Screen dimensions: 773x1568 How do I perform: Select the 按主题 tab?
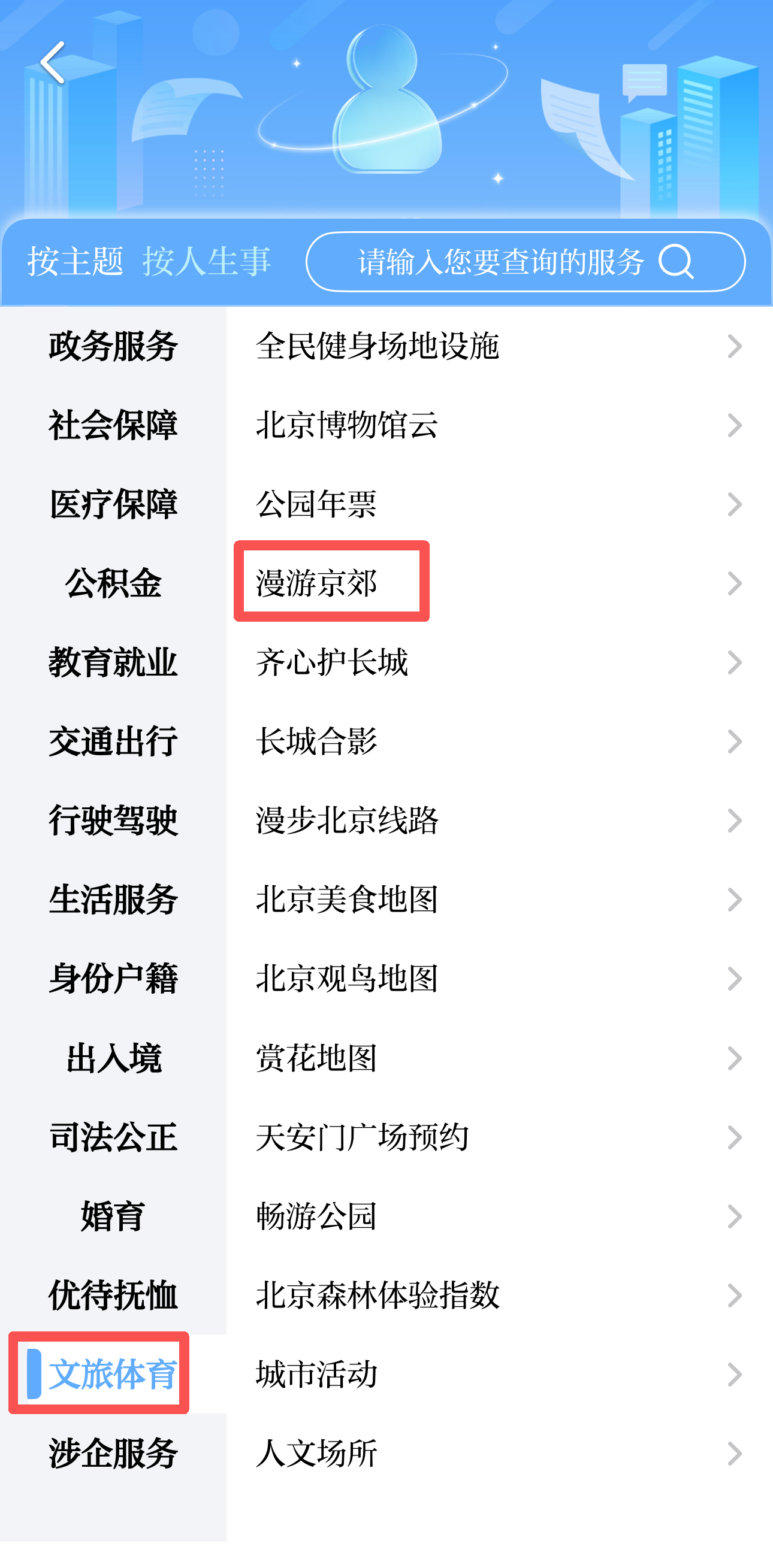point(76,262)
